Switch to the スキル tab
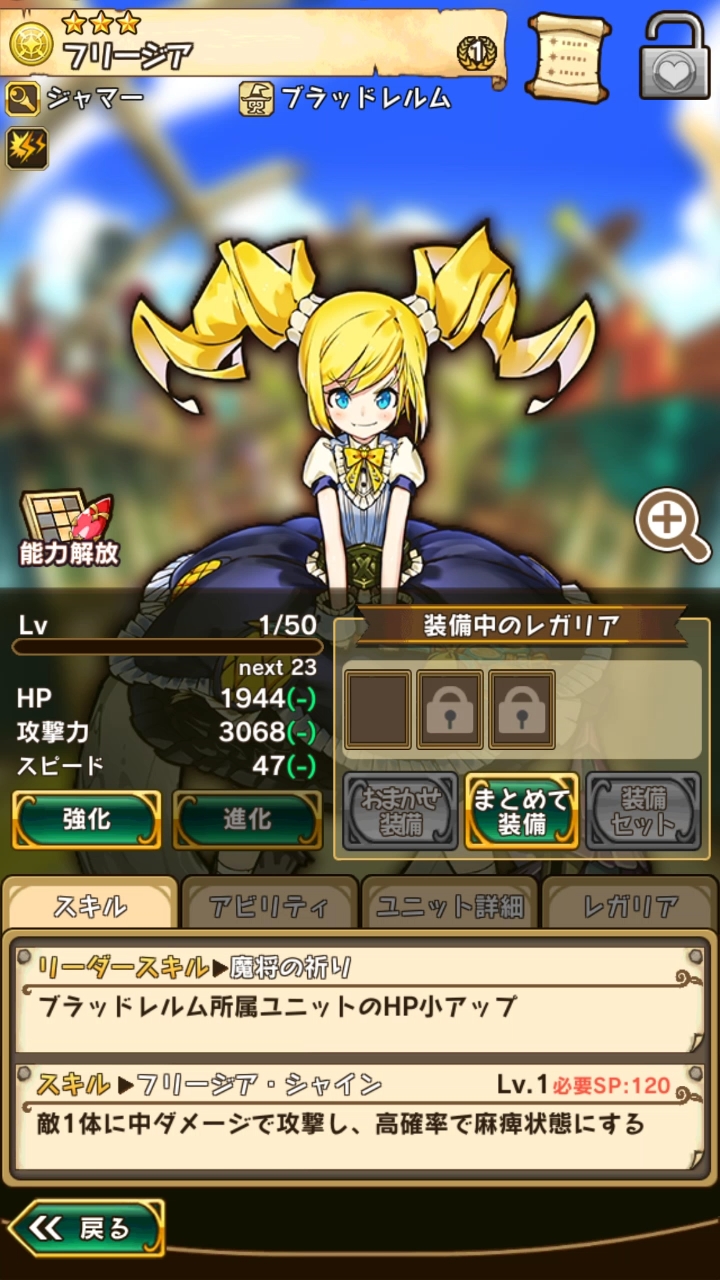 90,906
